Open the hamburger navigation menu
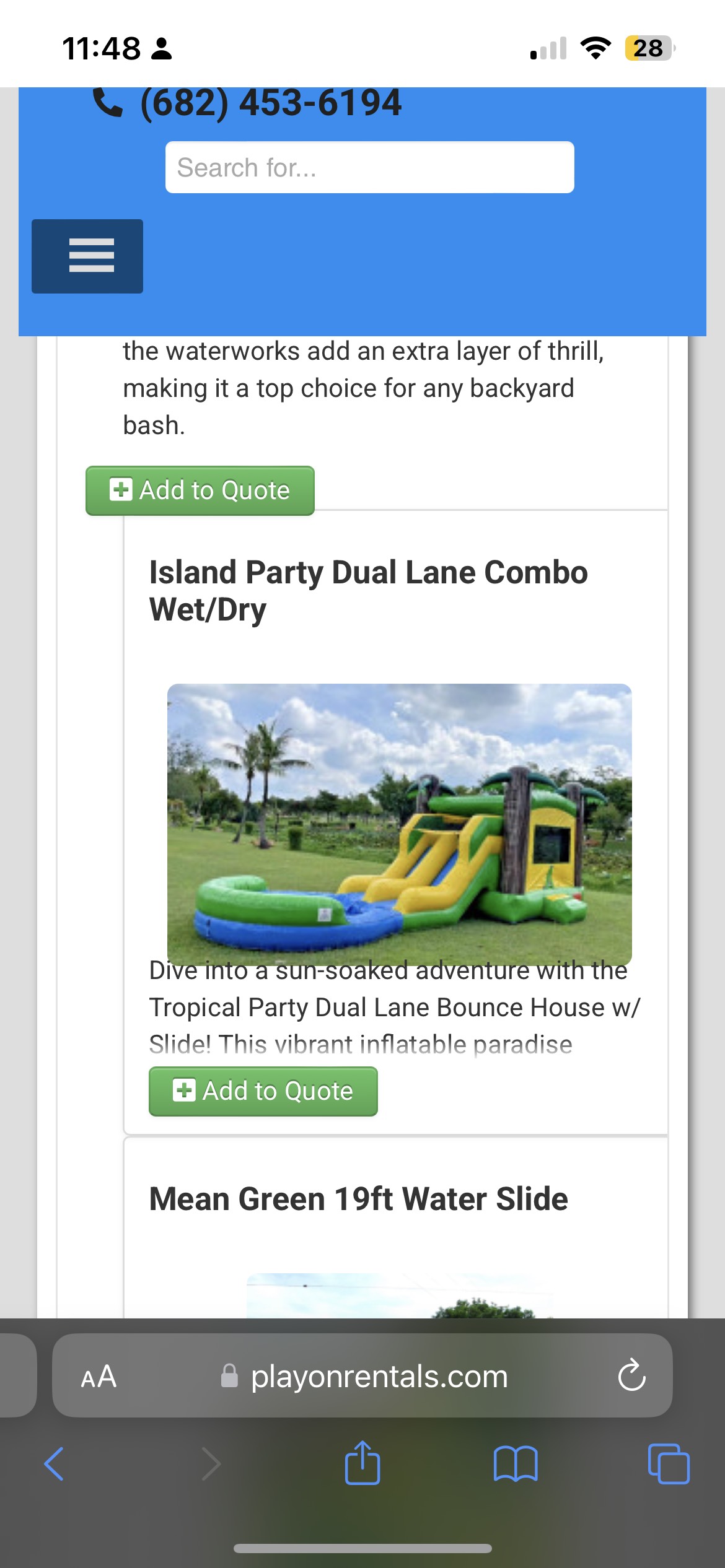The image size is (725, 1568). click(87, 256)
